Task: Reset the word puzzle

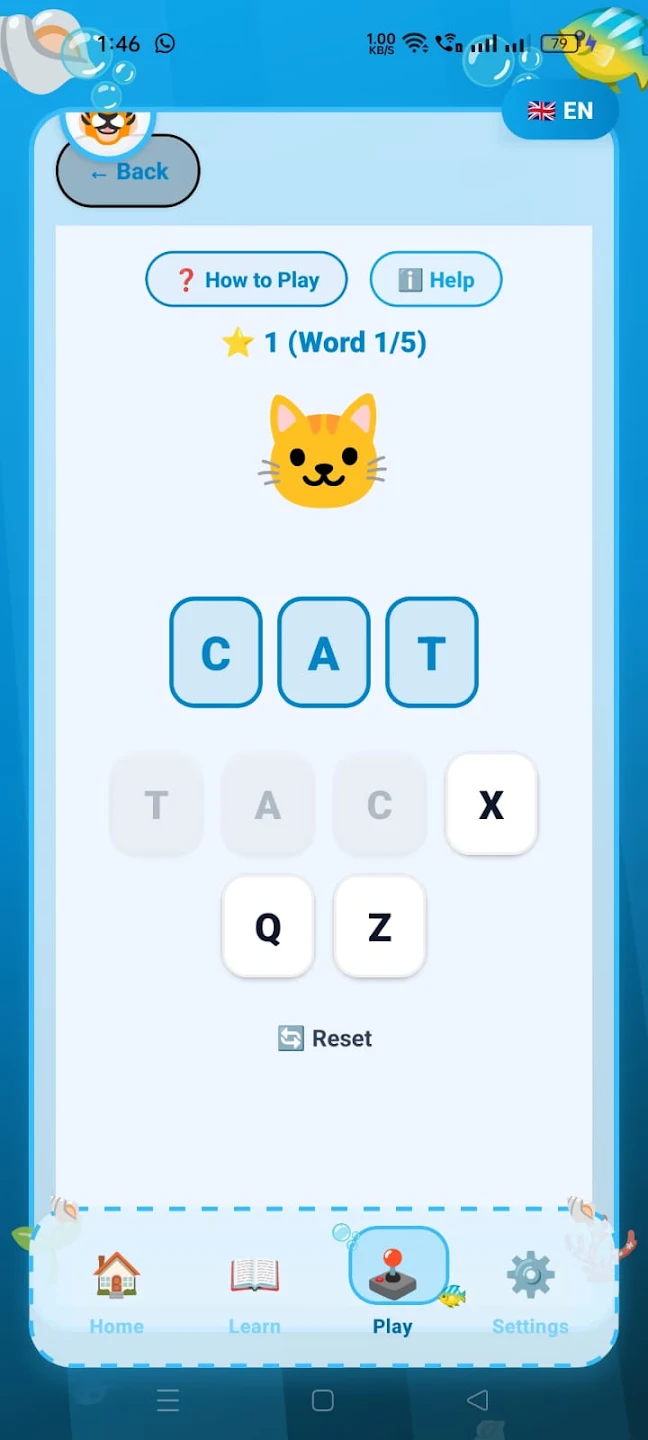Action: (x=325, y=1038)
